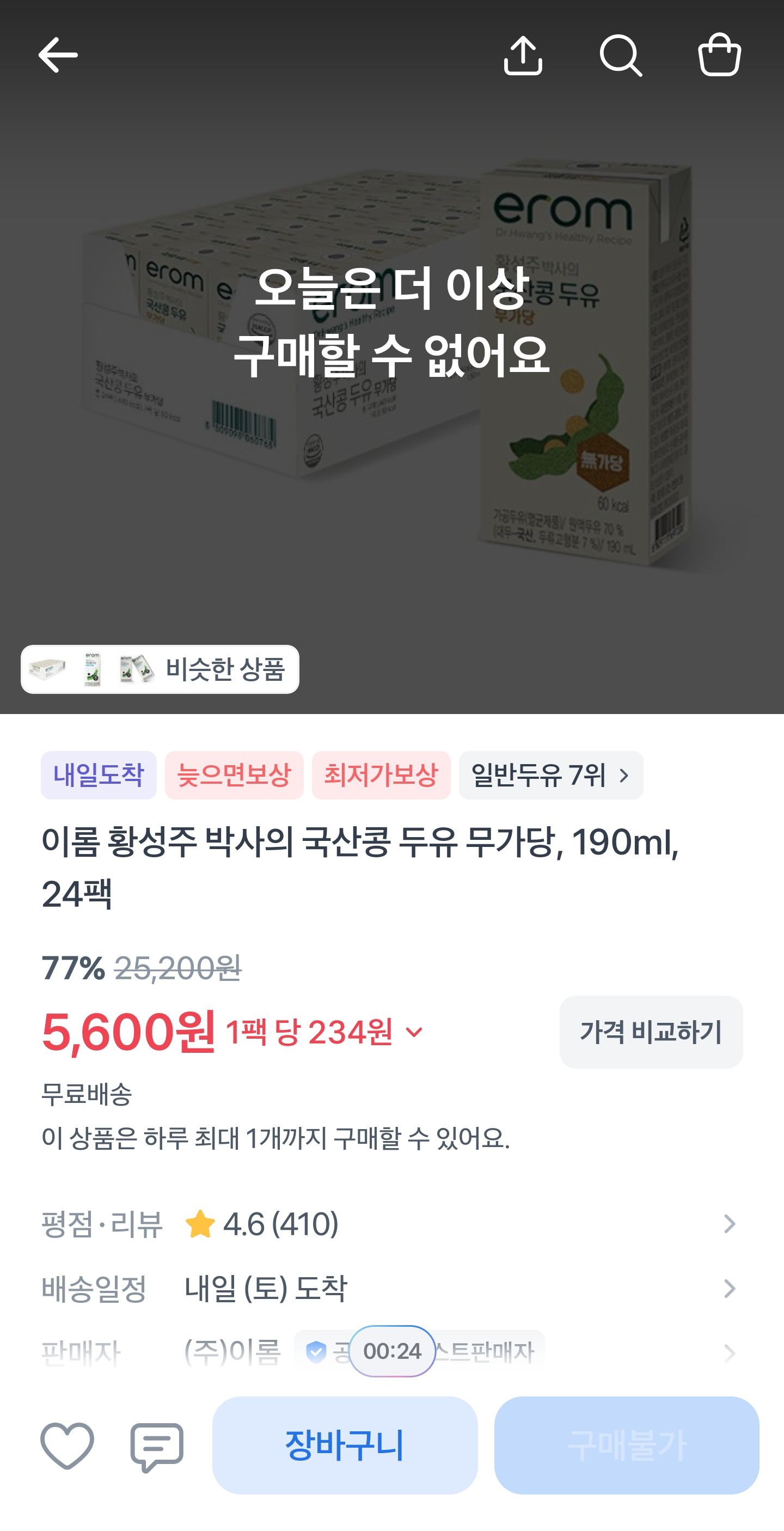
Task: Tap the 최저가보상 badge
Action: tap(381, 775)
